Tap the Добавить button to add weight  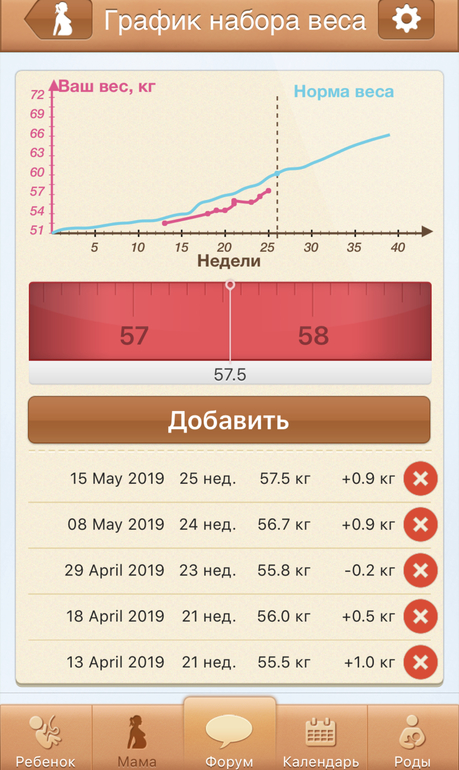pyautogui.click(x=229, y=420)
